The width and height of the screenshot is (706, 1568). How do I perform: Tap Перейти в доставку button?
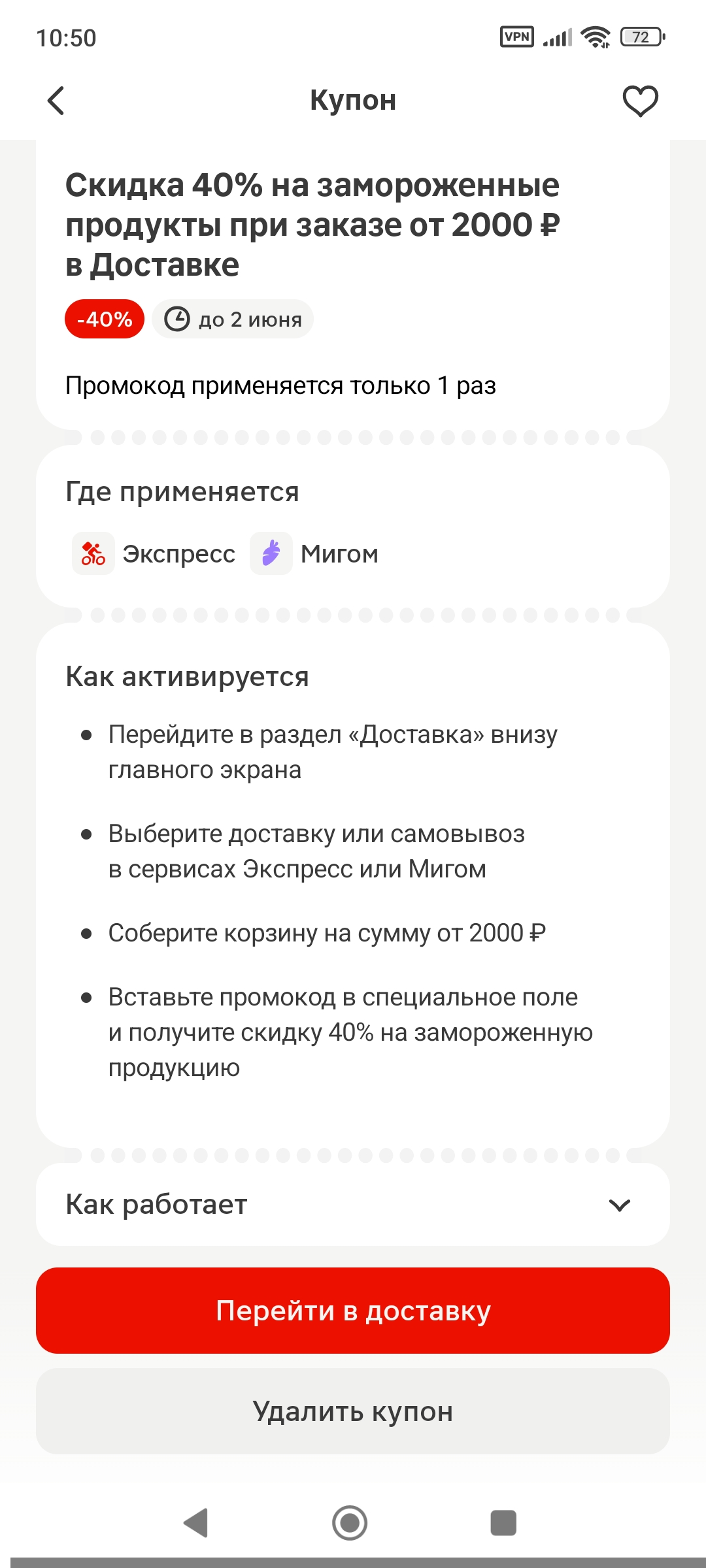(353, 1311)
